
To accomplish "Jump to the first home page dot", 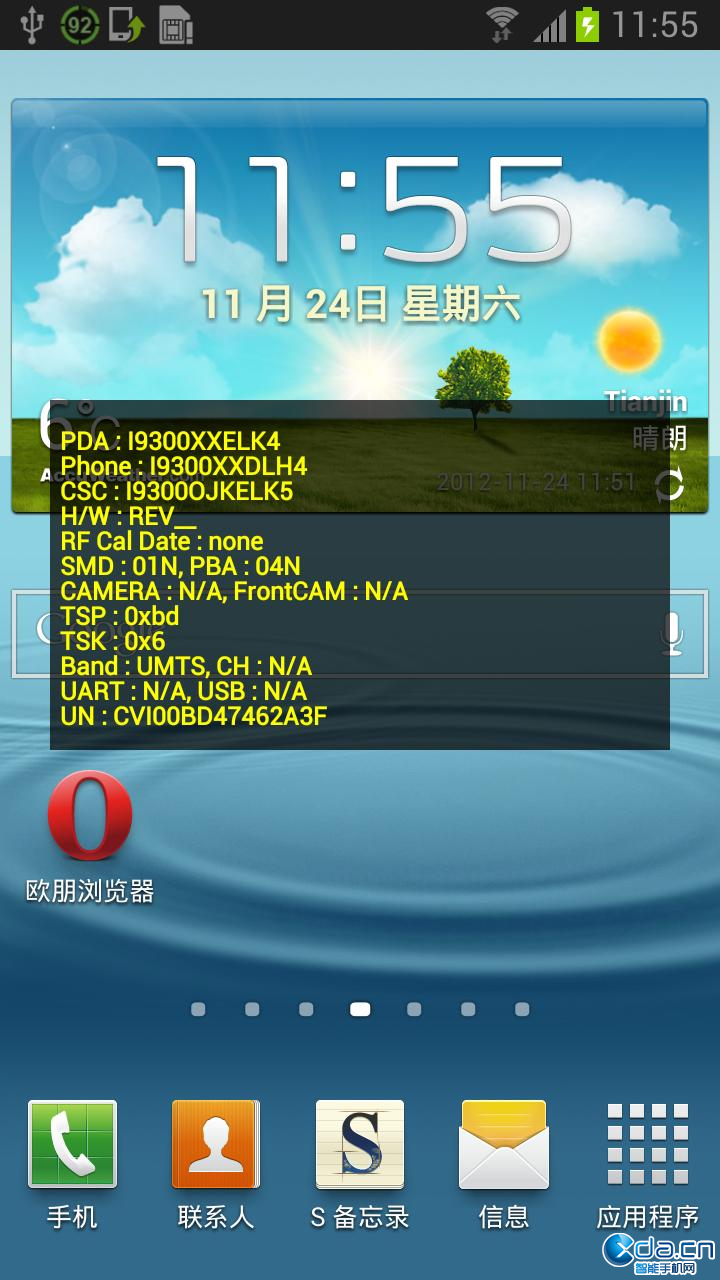I will [x=198, y=1010].
